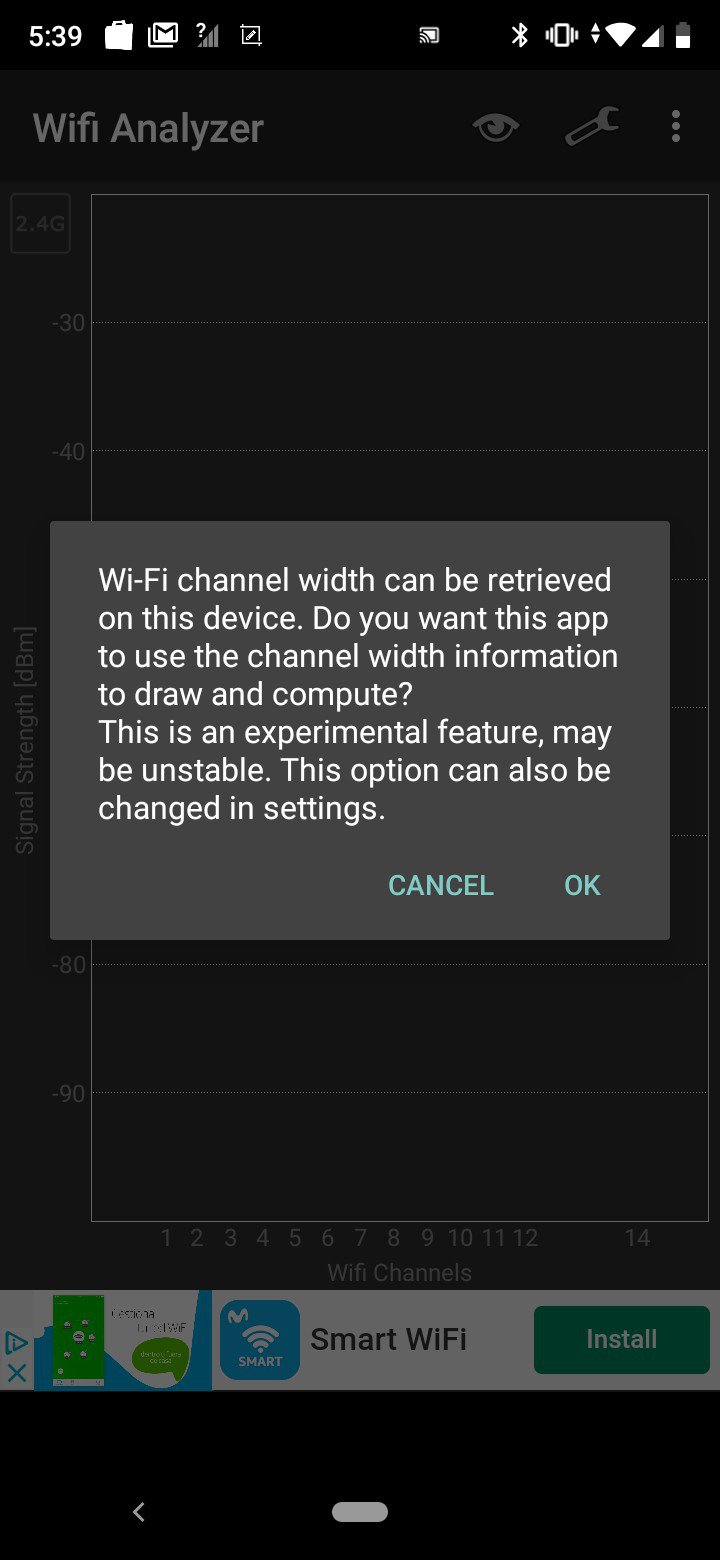
Task: Close the ad with the X icon
Action: 17,1373
